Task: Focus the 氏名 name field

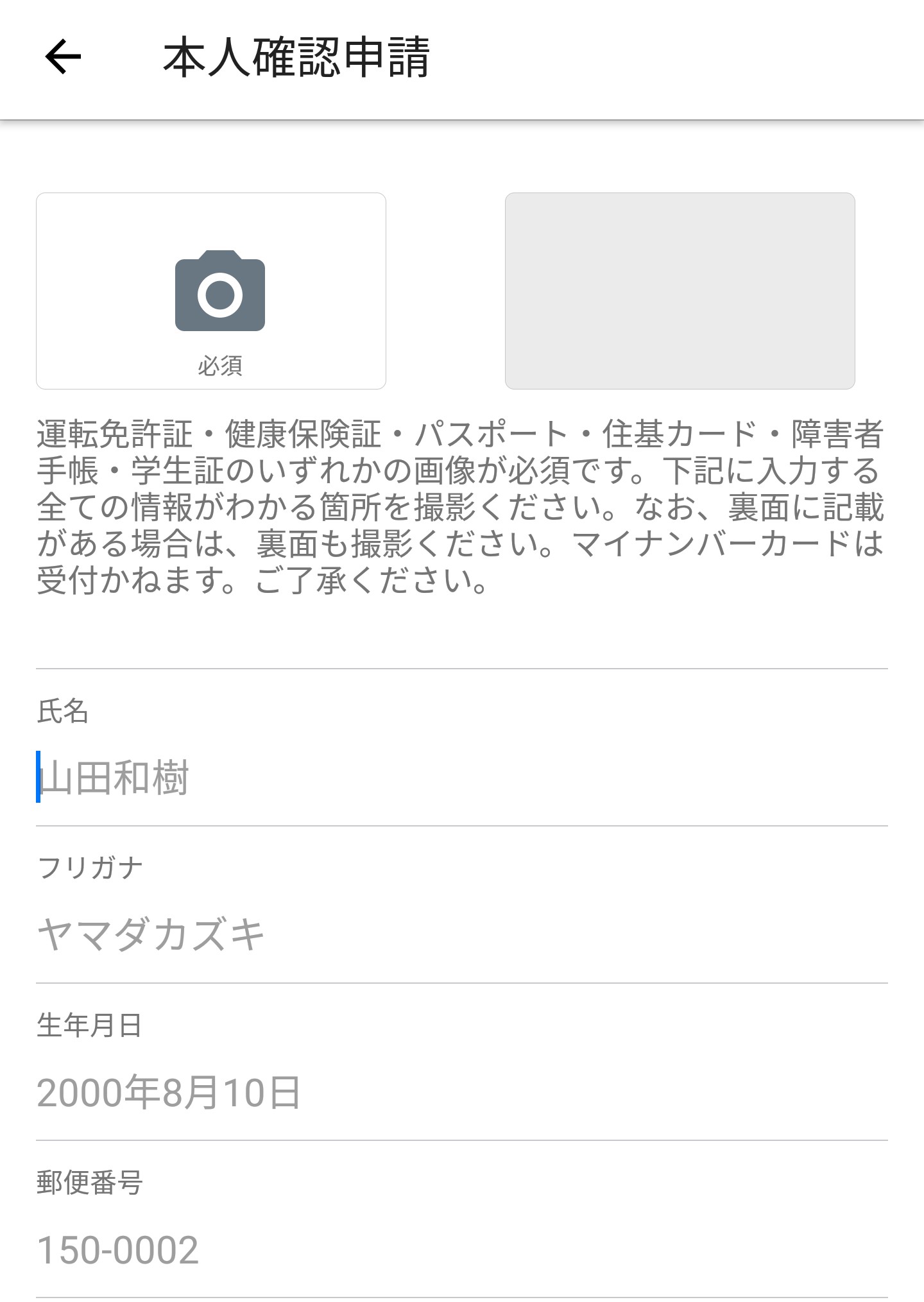Action: 461,778
